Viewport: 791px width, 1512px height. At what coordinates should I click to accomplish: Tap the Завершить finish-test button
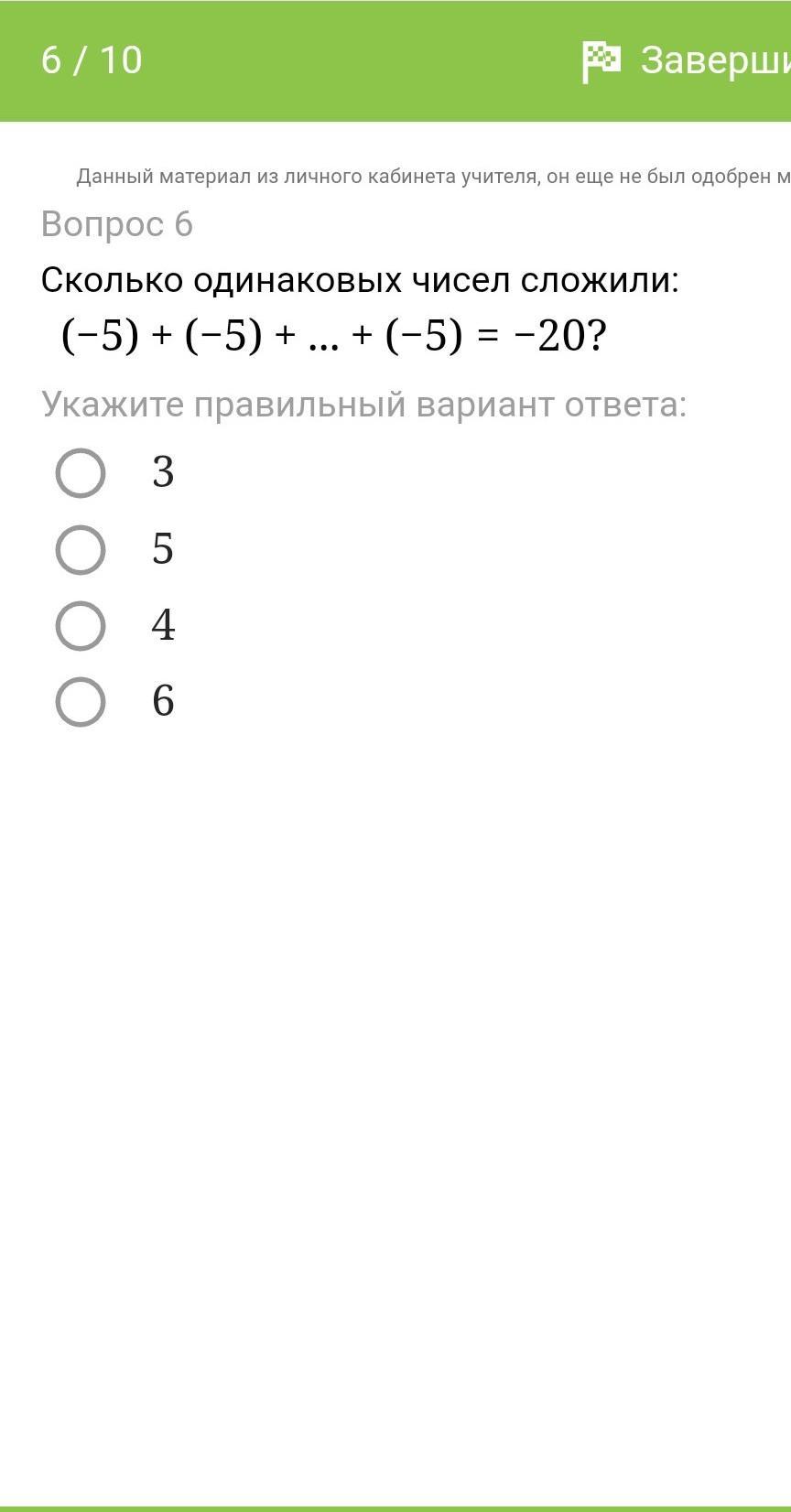click(x=687, y=60)
